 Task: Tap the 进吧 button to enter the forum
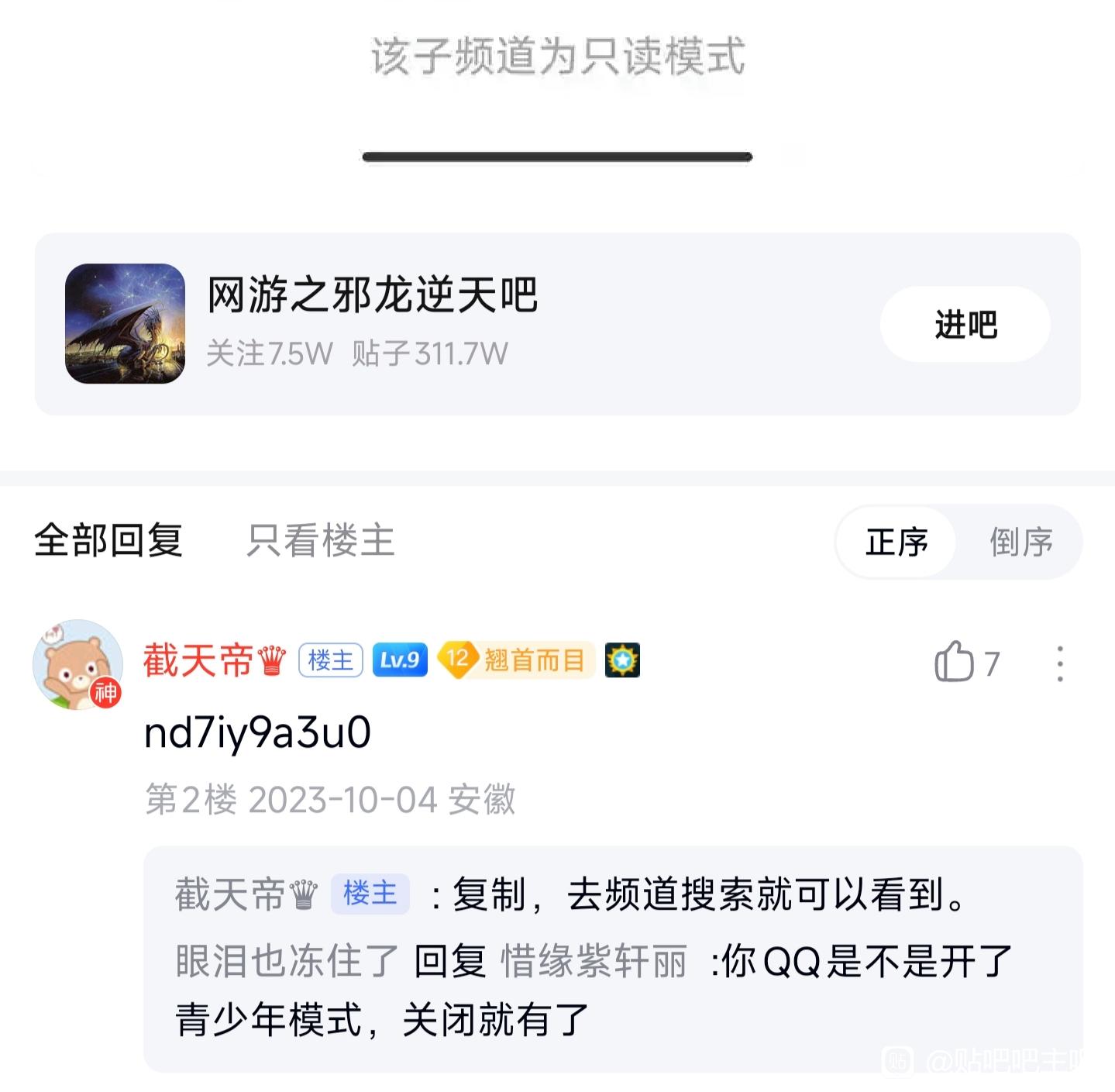(x=965, y=324)
